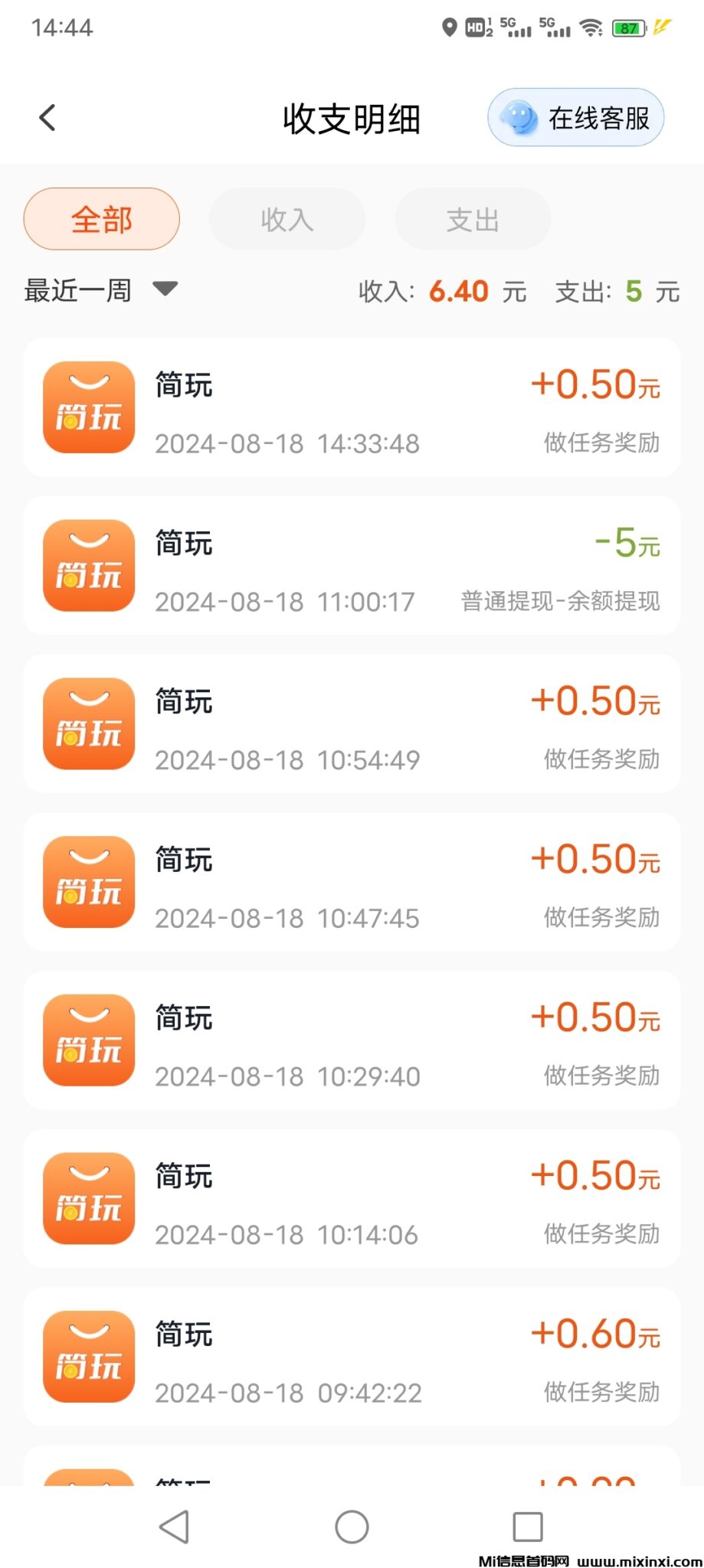Tap the back arrow at top left
Screen dimensions: 704x1568
point(47,116)
